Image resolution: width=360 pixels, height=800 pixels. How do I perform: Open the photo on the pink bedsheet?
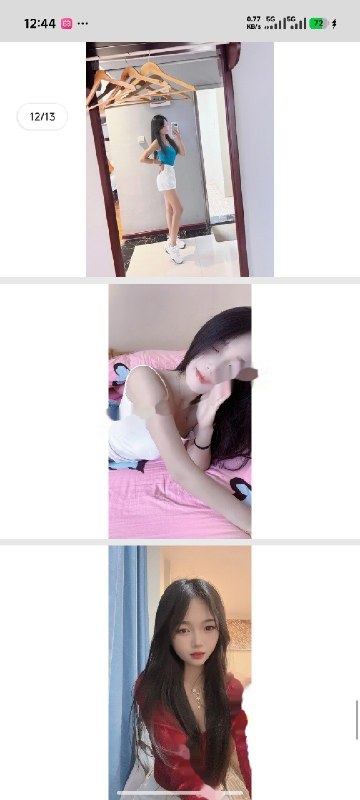pyautogui.click(x=179, y=411)
